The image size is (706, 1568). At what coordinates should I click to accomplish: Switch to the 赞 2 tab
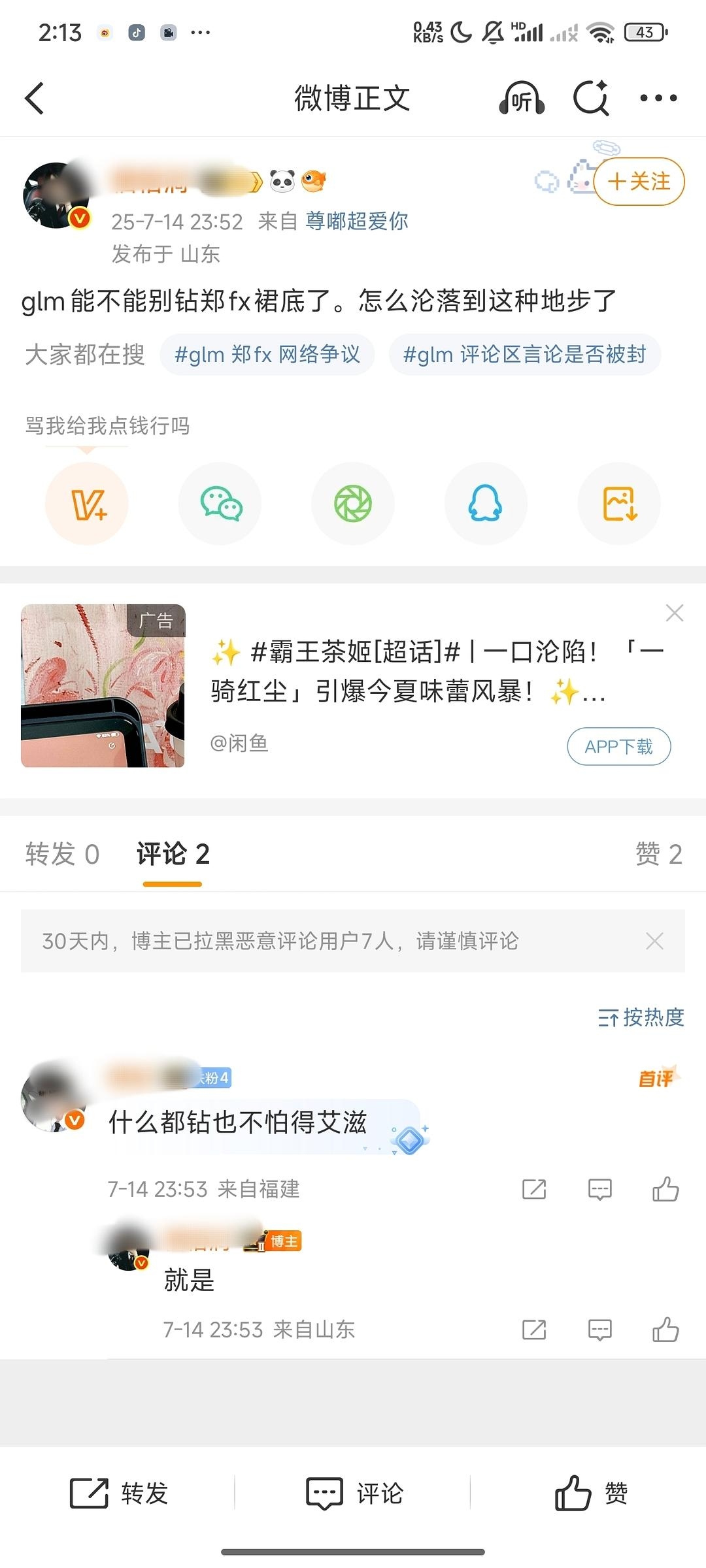tap(658, 854)
